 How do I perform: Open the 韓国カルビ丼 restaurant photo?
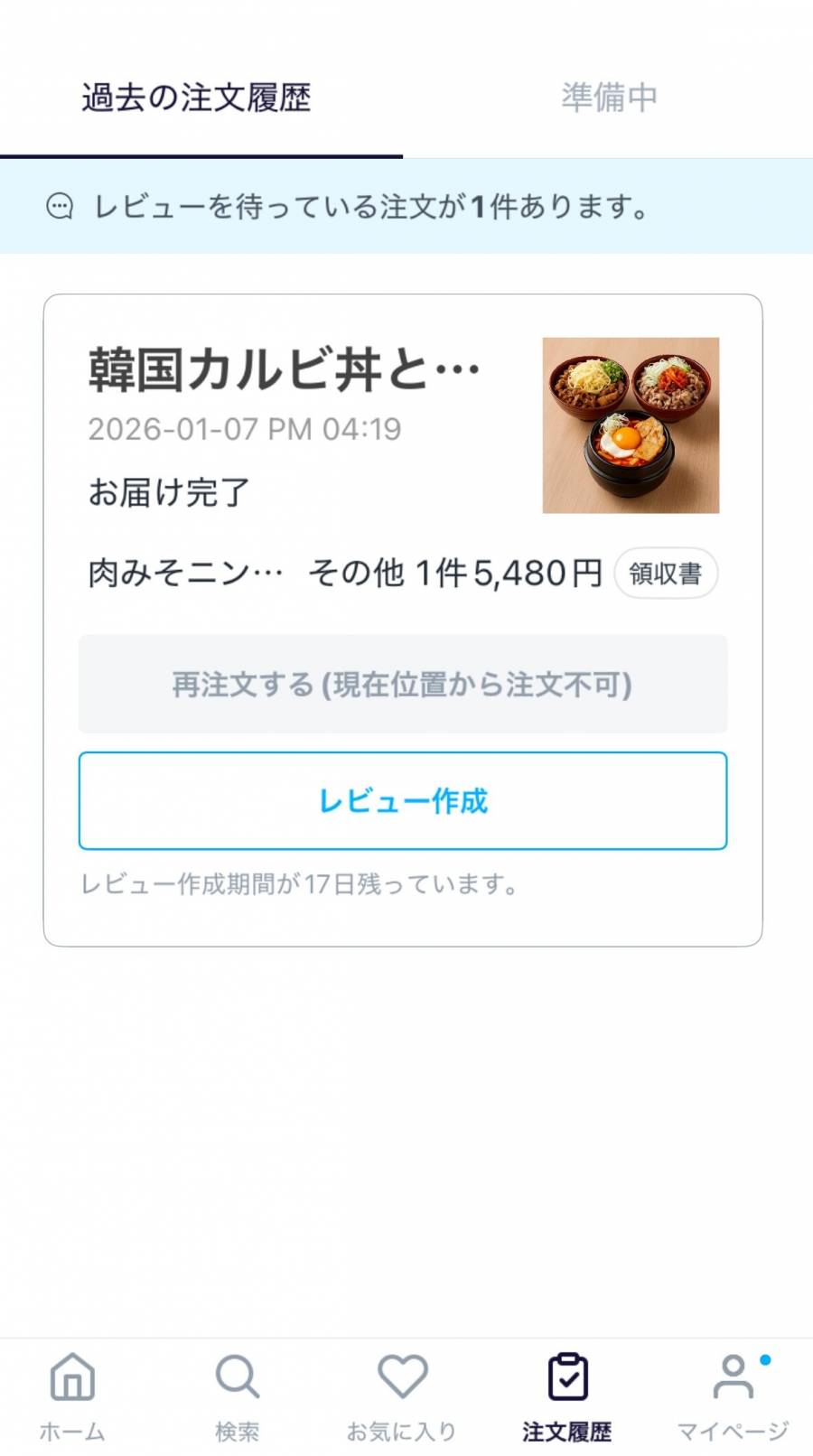(x=631, y=425)
